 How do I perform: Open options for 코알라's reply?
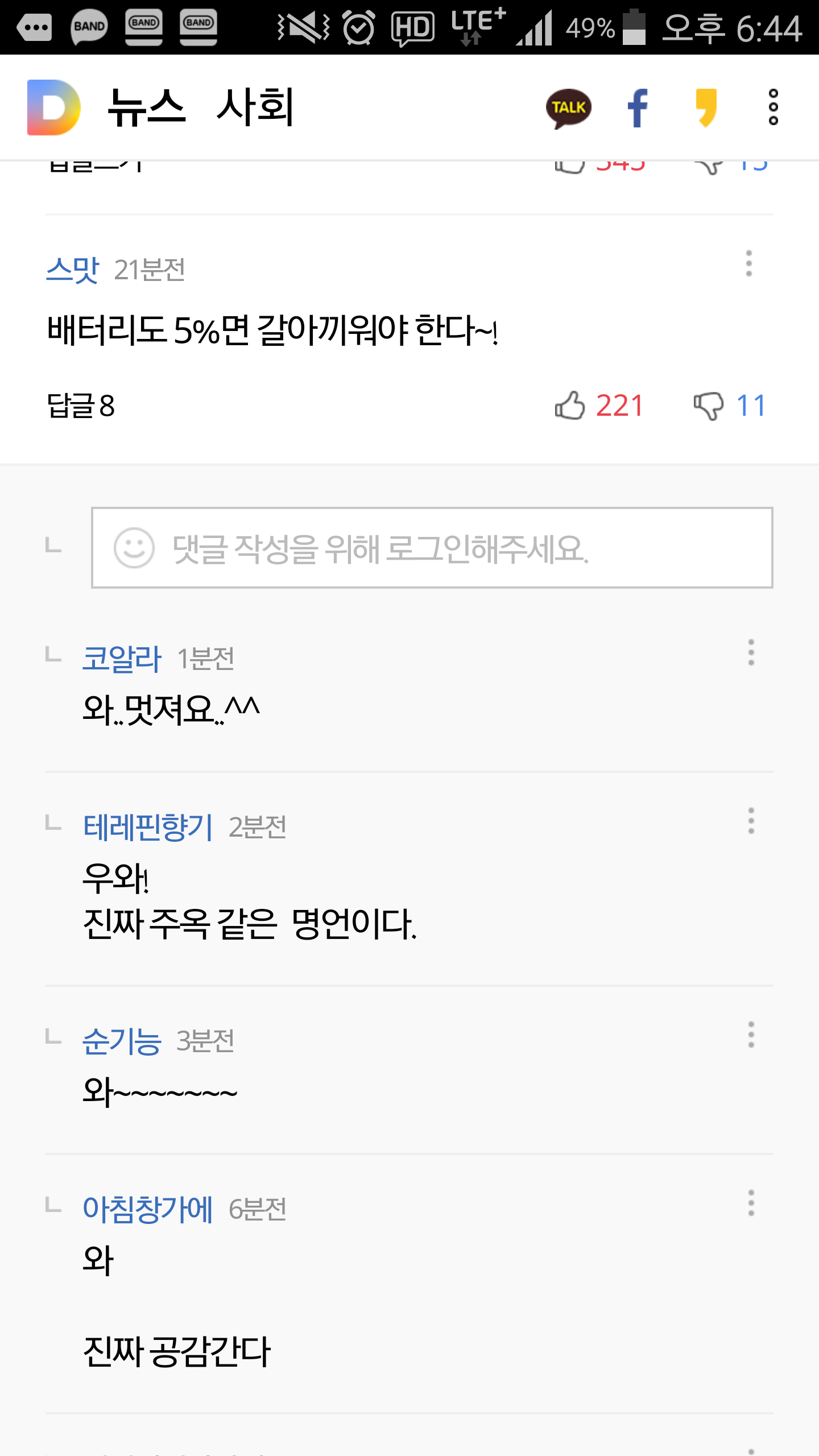tap(751, 652)
